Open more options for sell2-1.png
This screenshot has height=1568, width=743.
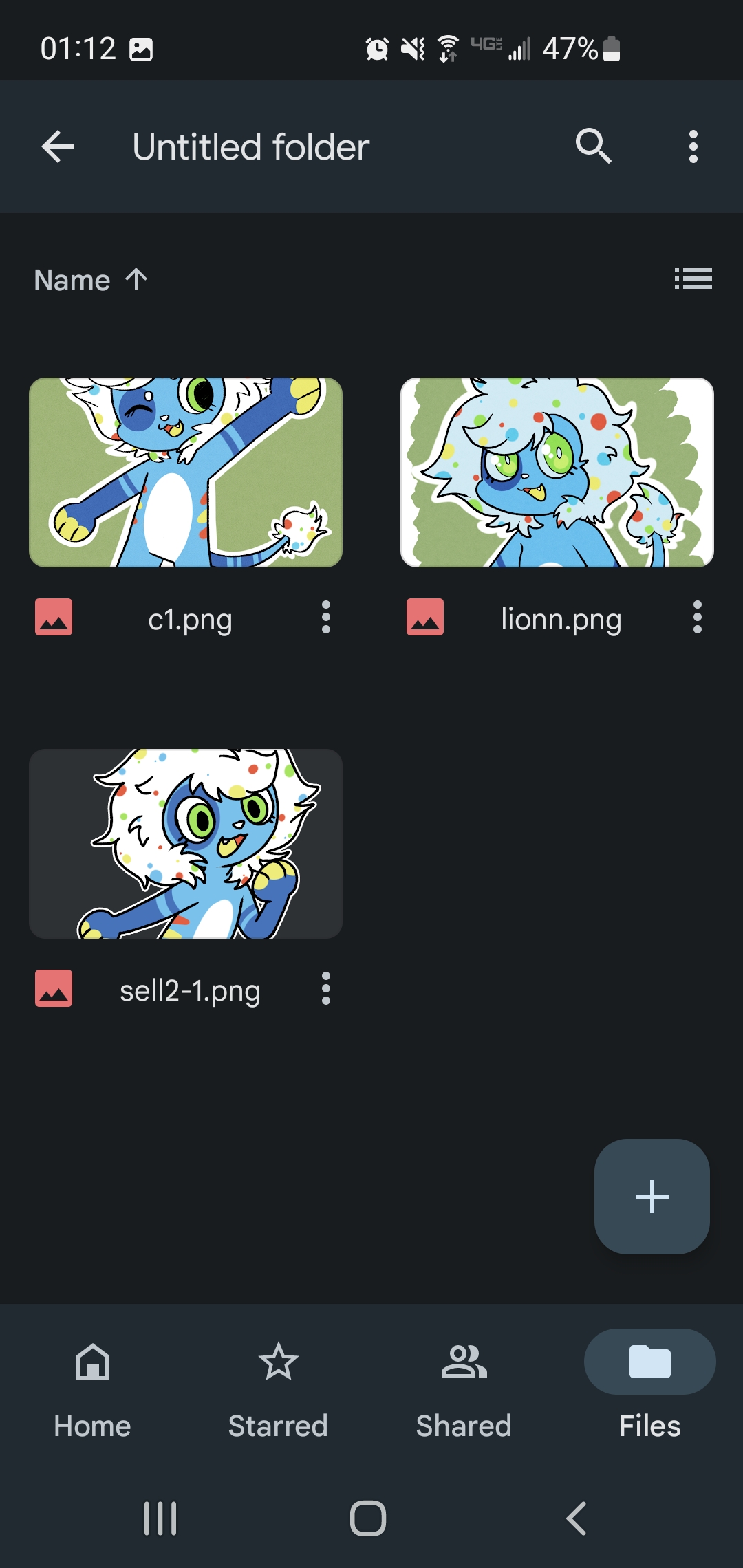pyautogui.click(x=326, y=989)
